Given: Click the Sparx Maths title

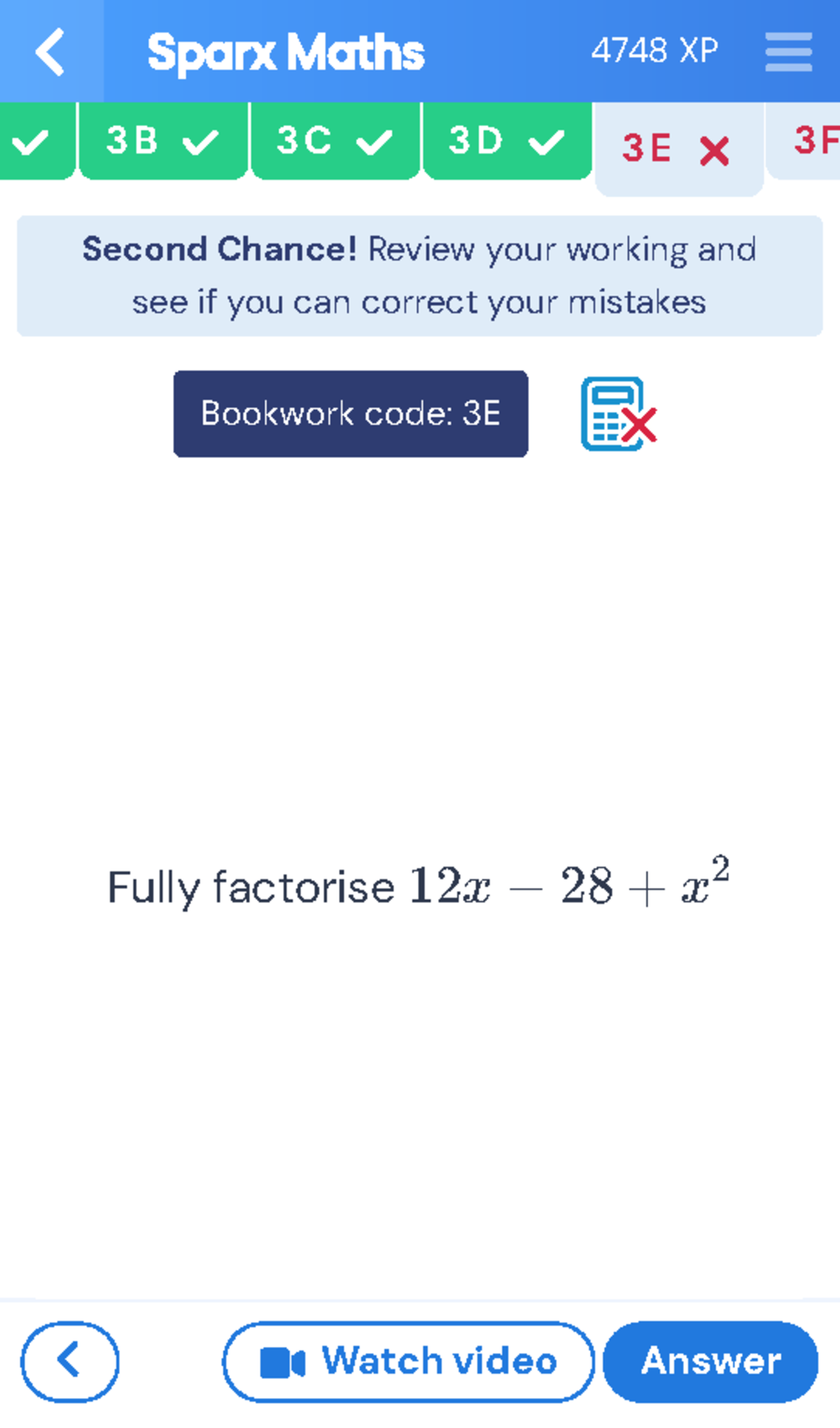Looking at the screenshot, I should 286,53.
